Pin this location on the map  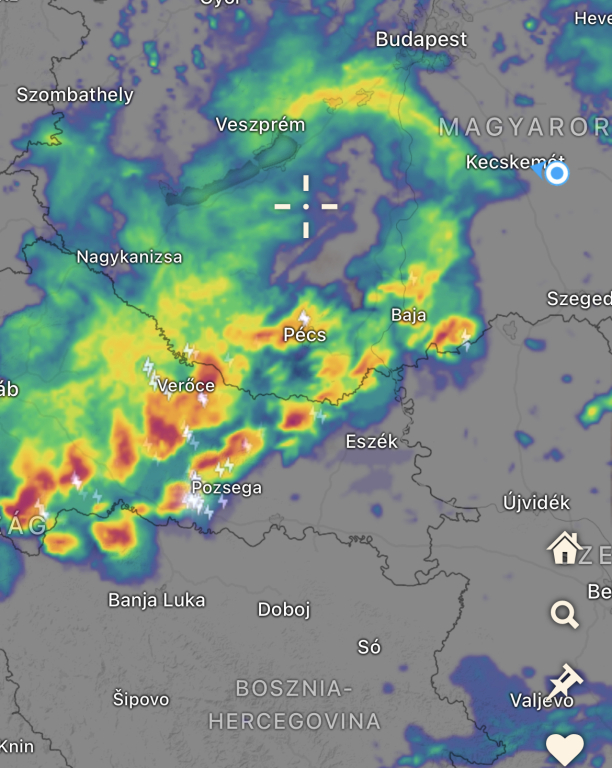coord(564,681)
